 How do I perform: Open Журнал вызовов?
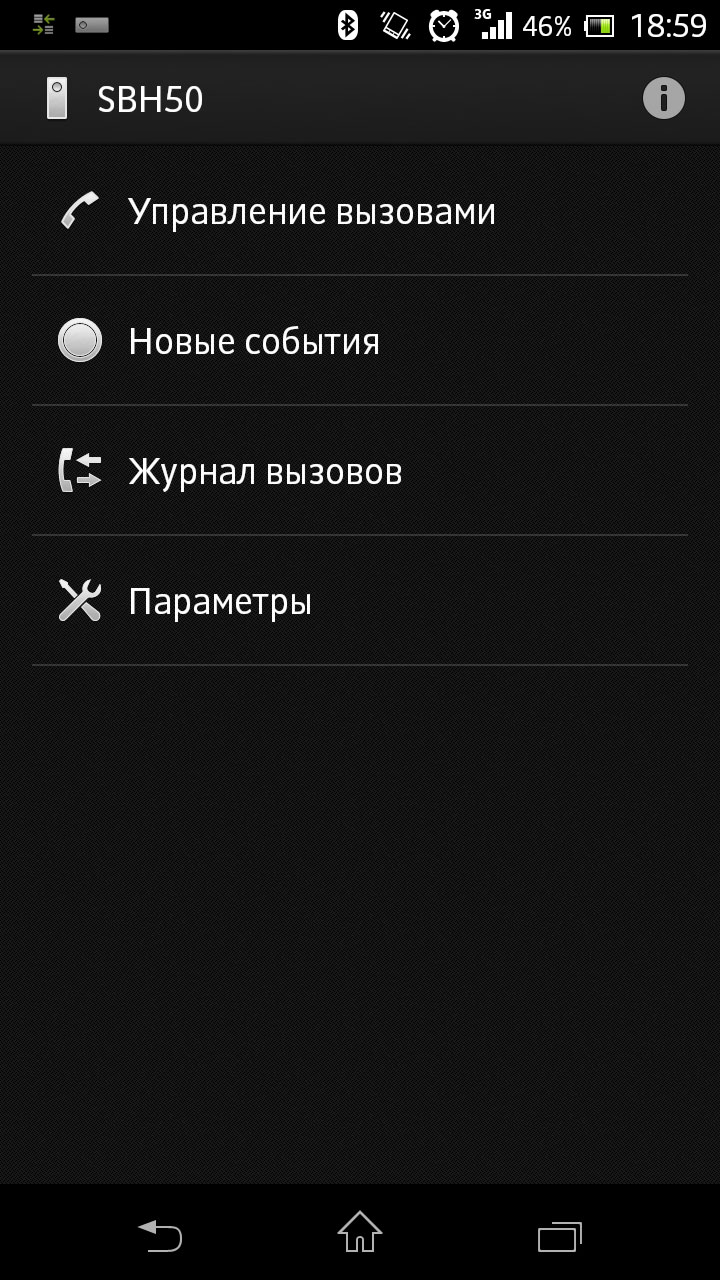click(265, 472)
